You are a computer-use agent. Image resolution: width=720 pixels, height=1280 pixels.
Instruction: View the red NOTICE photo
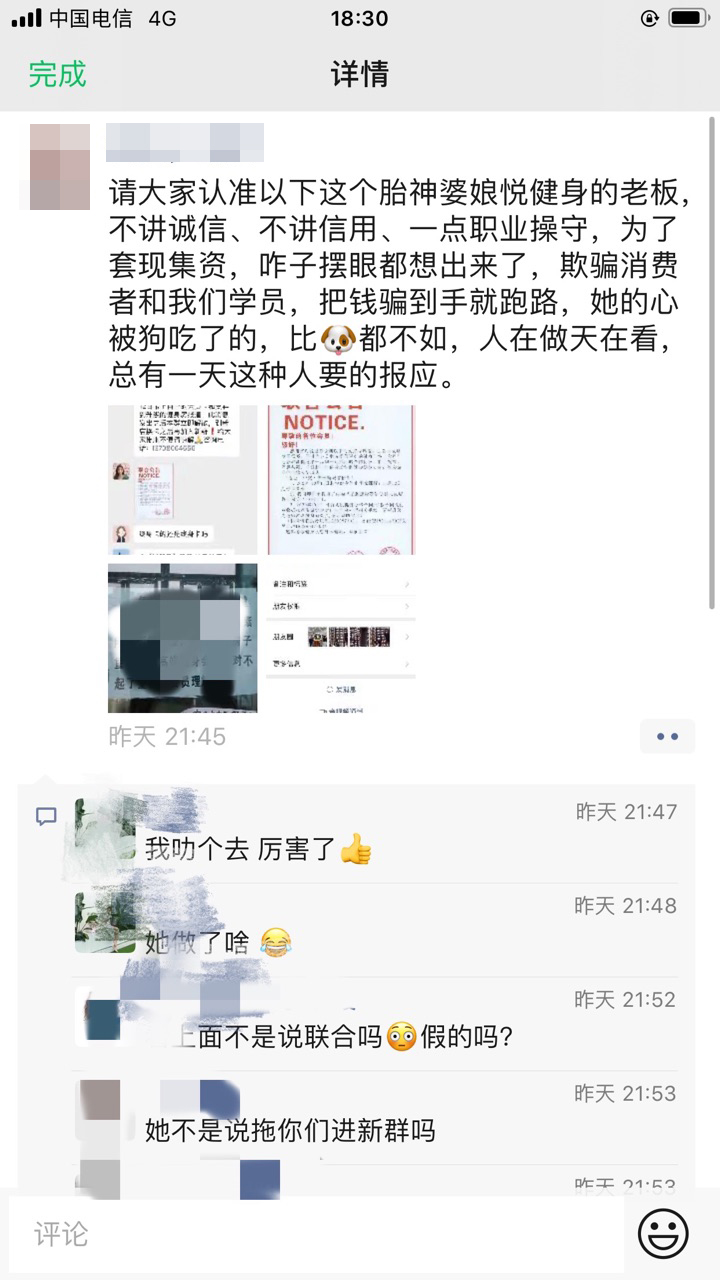coord(340,480)
